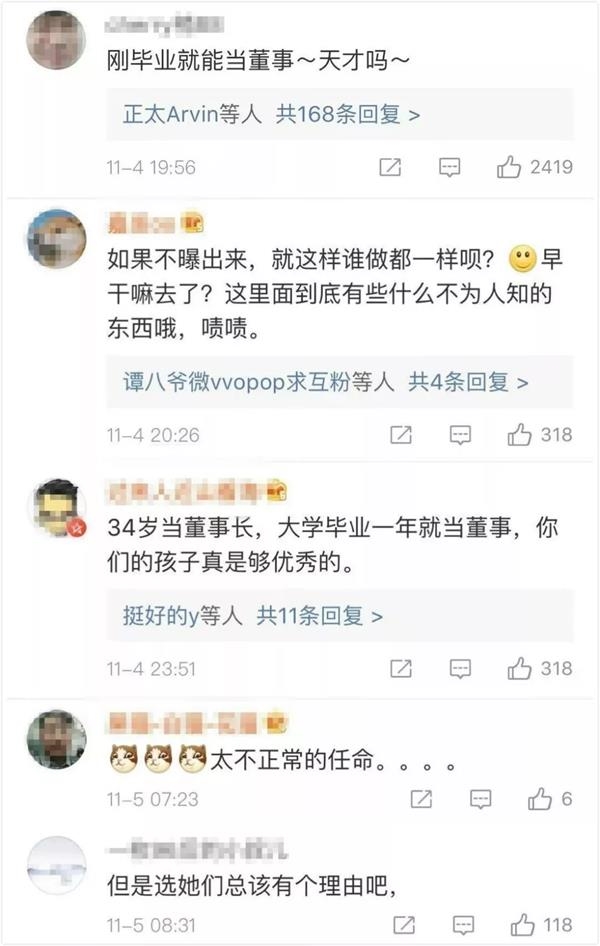Reply to the comment posted 11-4 19:56

pos(450,167)
